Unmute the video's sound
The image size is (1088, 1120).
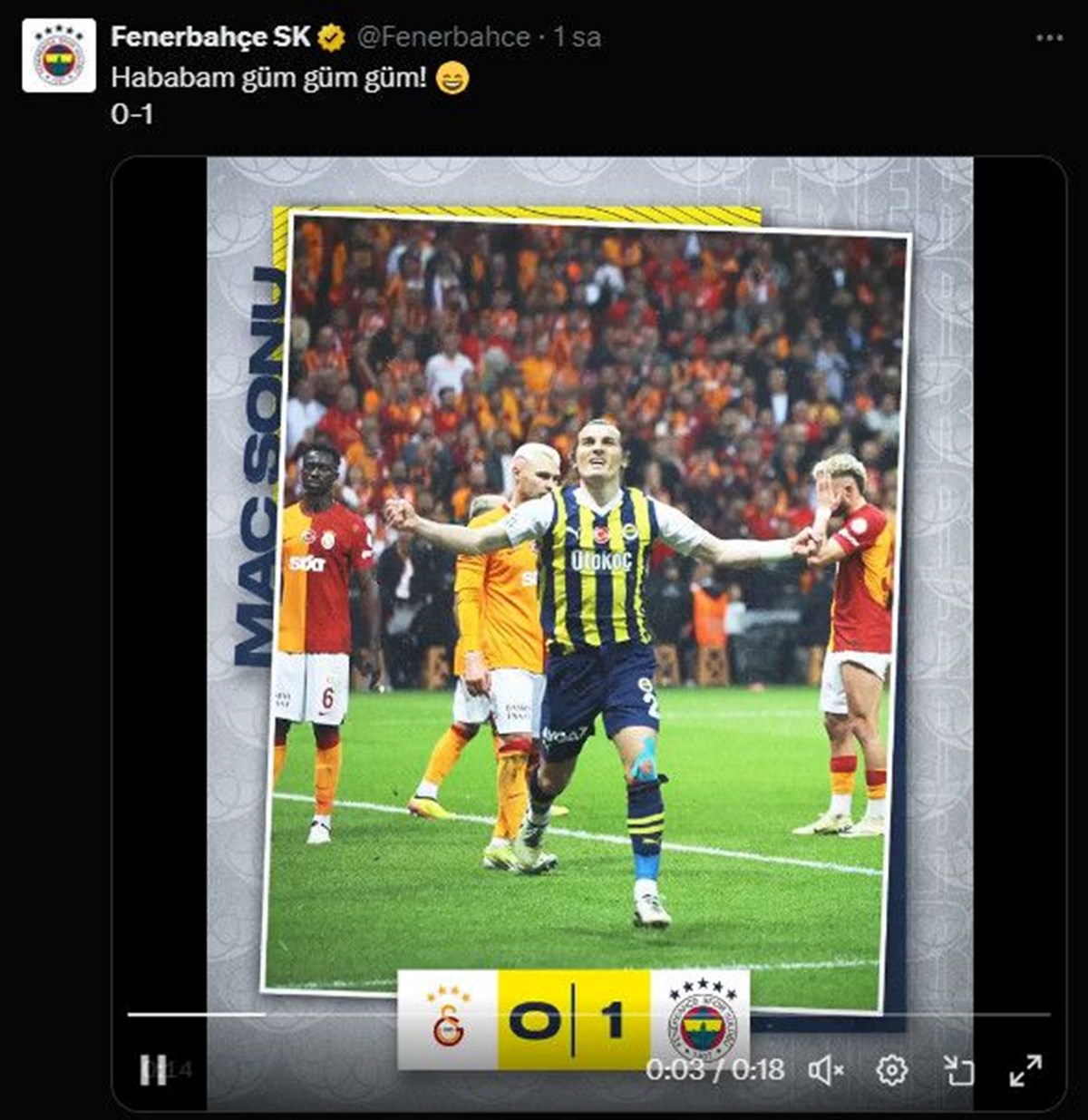point(825,1071)
